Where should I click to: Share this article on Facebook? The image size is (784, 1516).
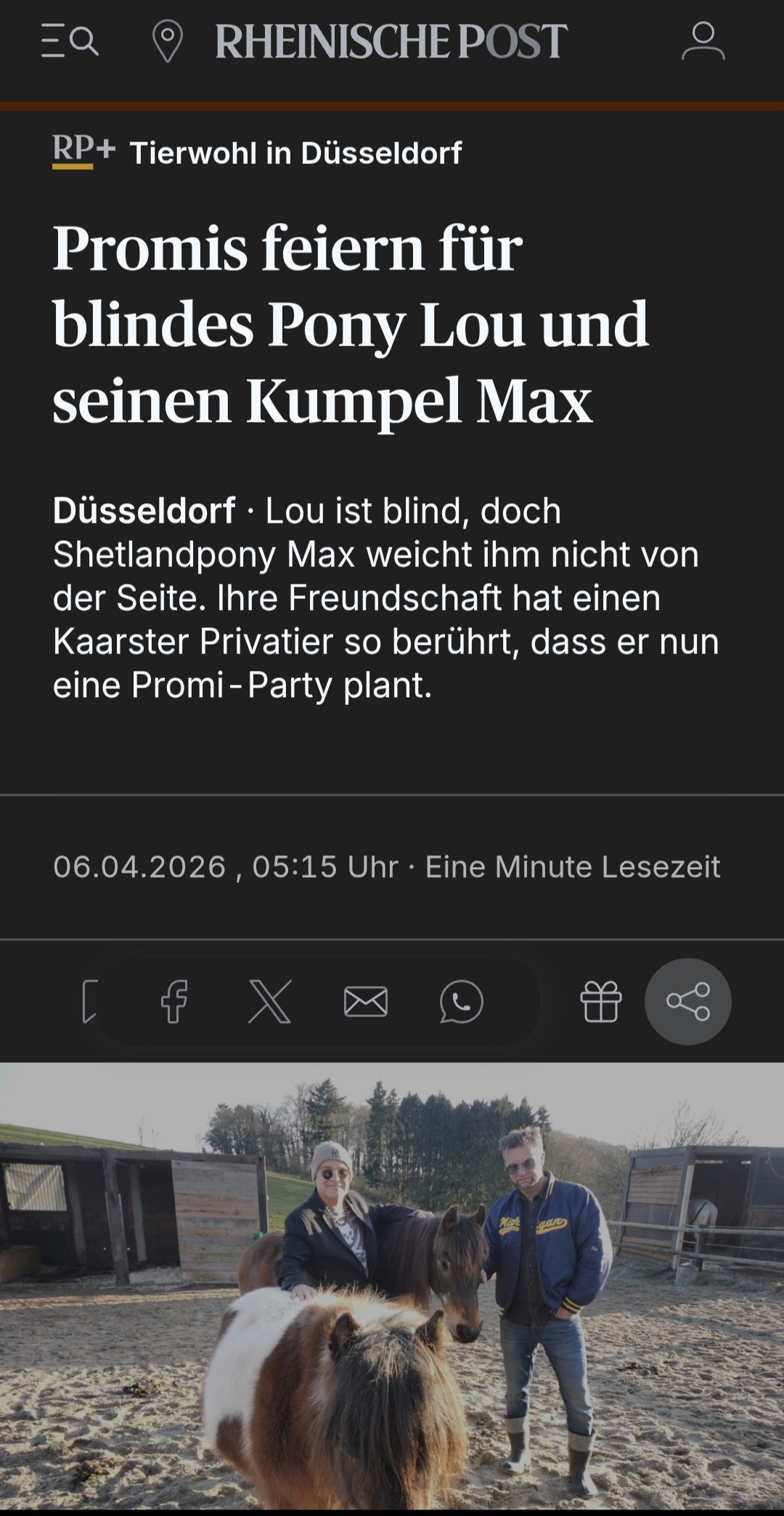[174, 1002]
